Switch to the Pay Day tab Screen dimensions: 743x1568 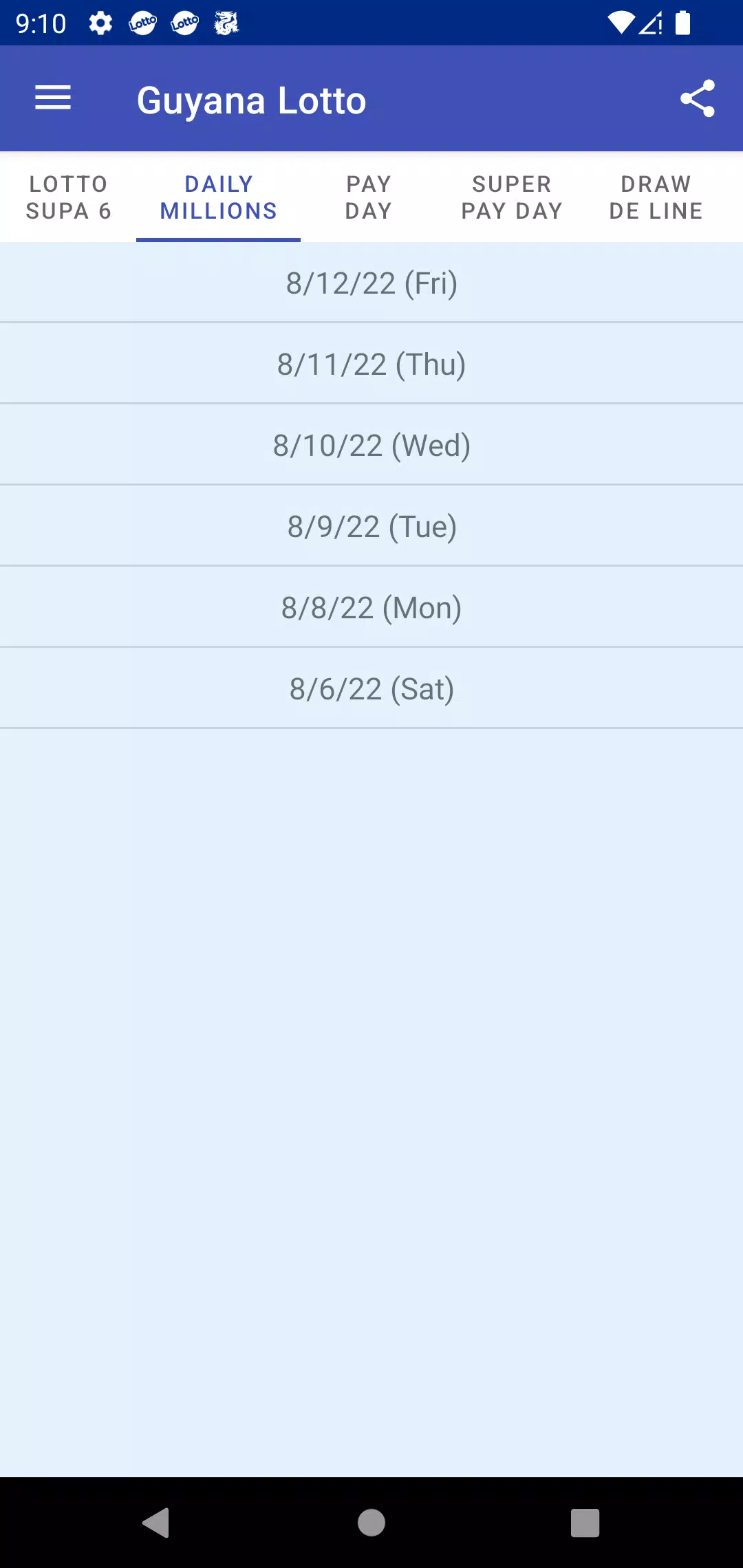click(x=369, y=197)
